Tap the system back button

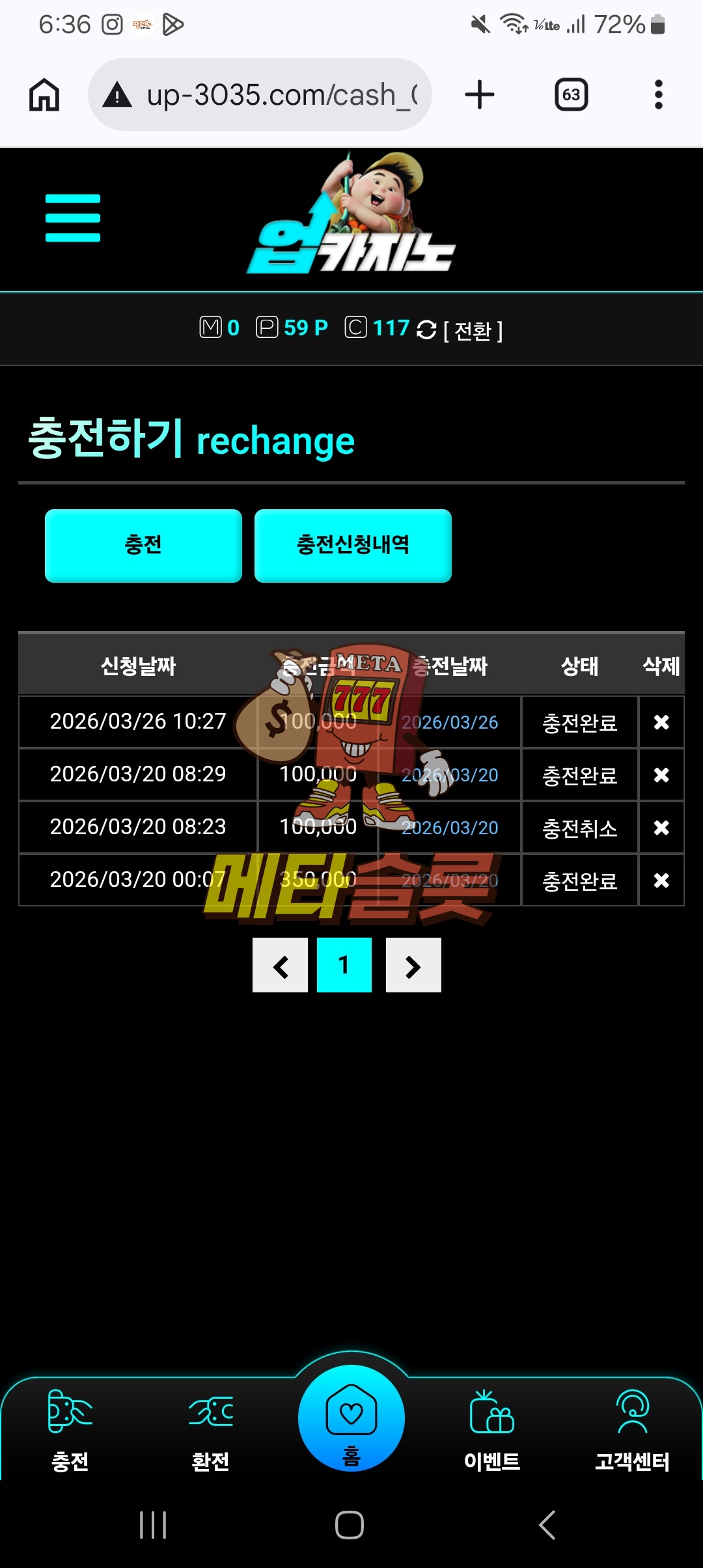click(x=547, y=1525)
